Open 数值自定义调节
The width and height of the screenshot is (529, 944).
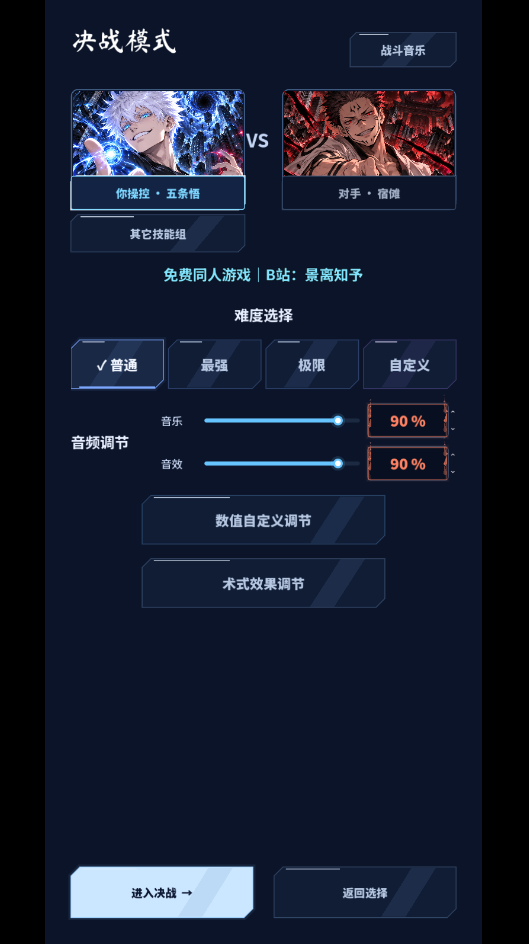point(263,520)
